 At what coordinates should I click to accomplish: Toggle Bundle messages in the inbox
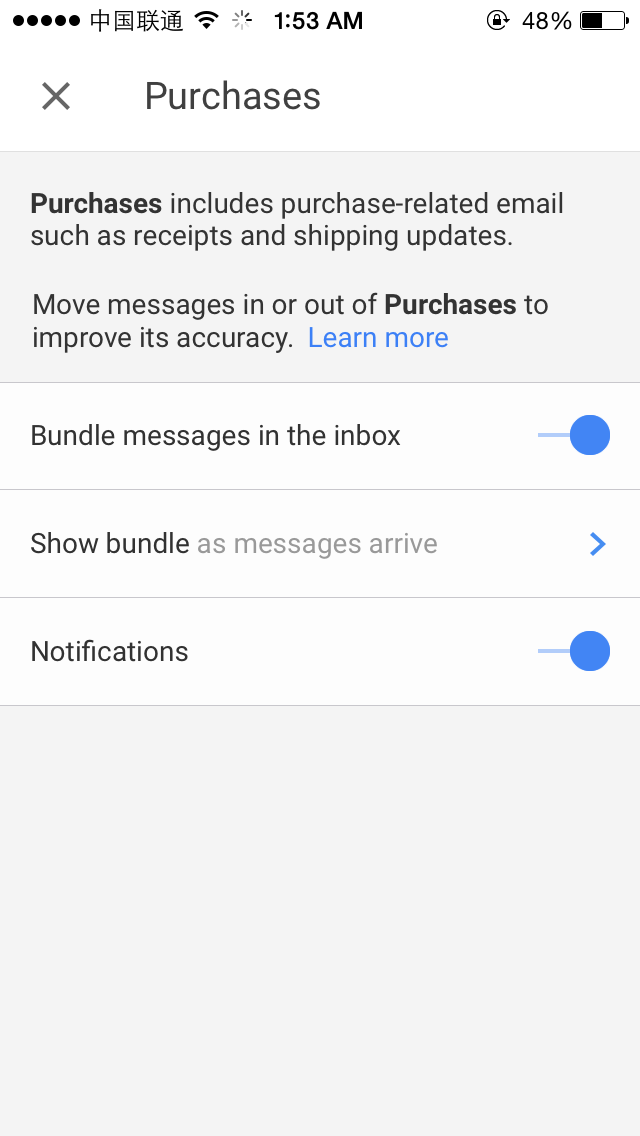[x=573, y=435]
